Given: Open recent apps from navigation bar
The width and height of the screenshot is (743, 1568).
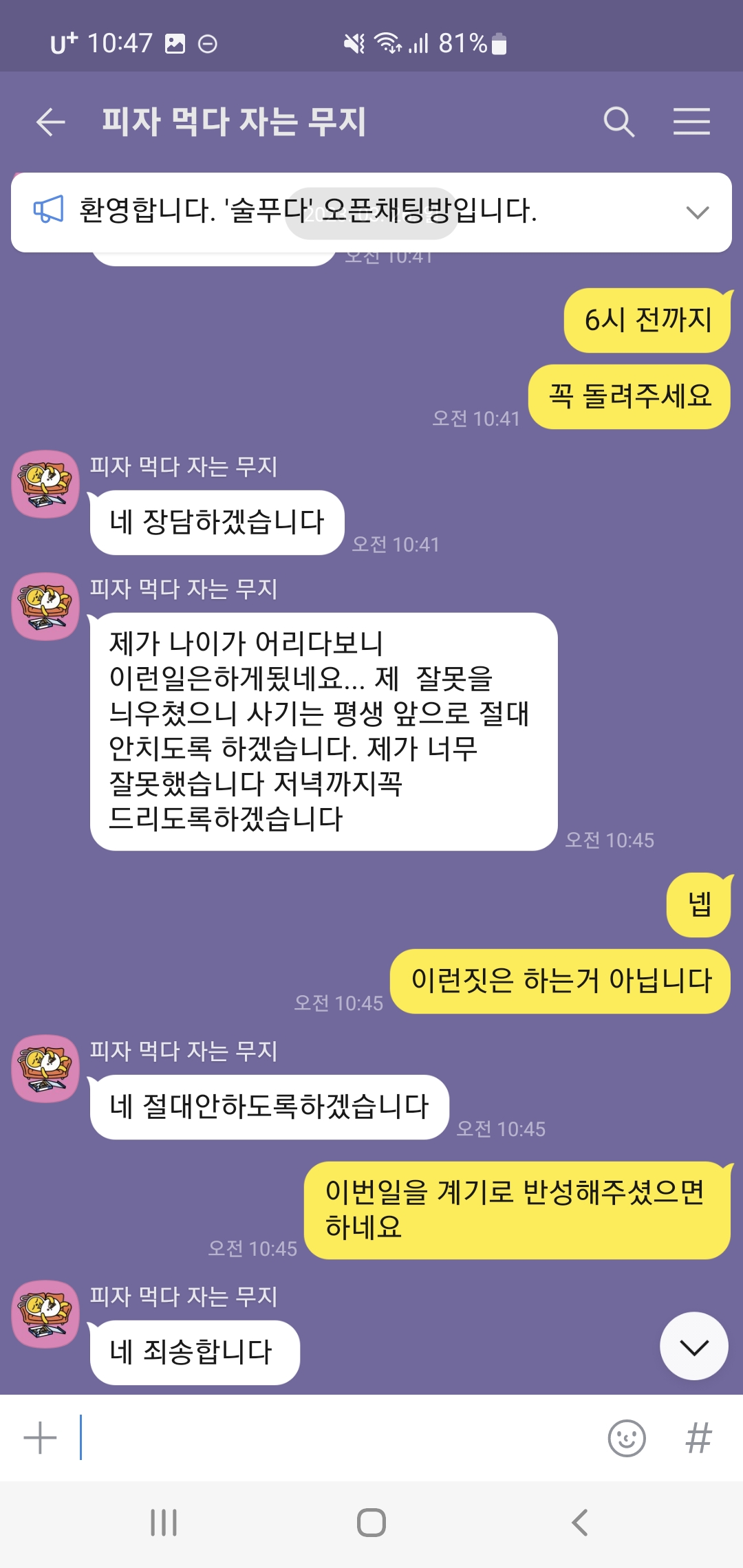Looking at the screenshot, I should [x=164, y=1523].
